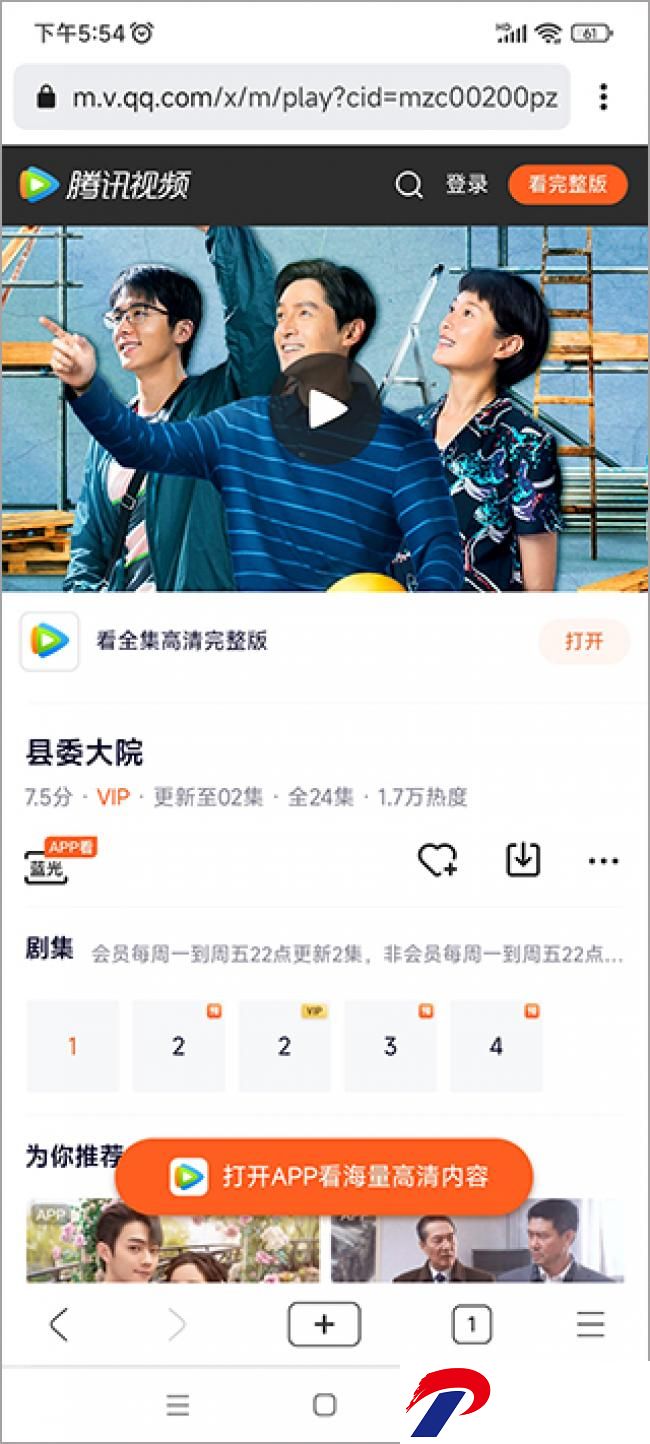This screenshot has width=650, height=1444.
Task: Open the browser's three-dot overflow menu
Action: click(603, 97)
